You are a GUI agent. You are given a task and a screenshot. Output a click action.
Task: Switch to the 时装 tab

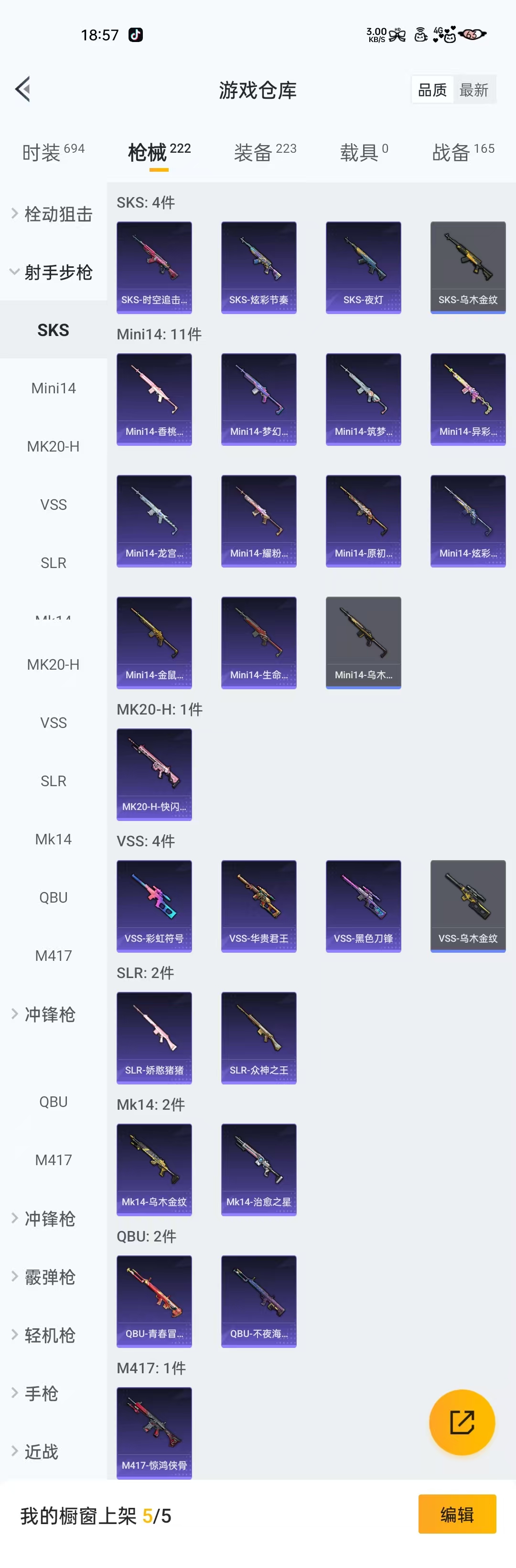tap(53, 152)
